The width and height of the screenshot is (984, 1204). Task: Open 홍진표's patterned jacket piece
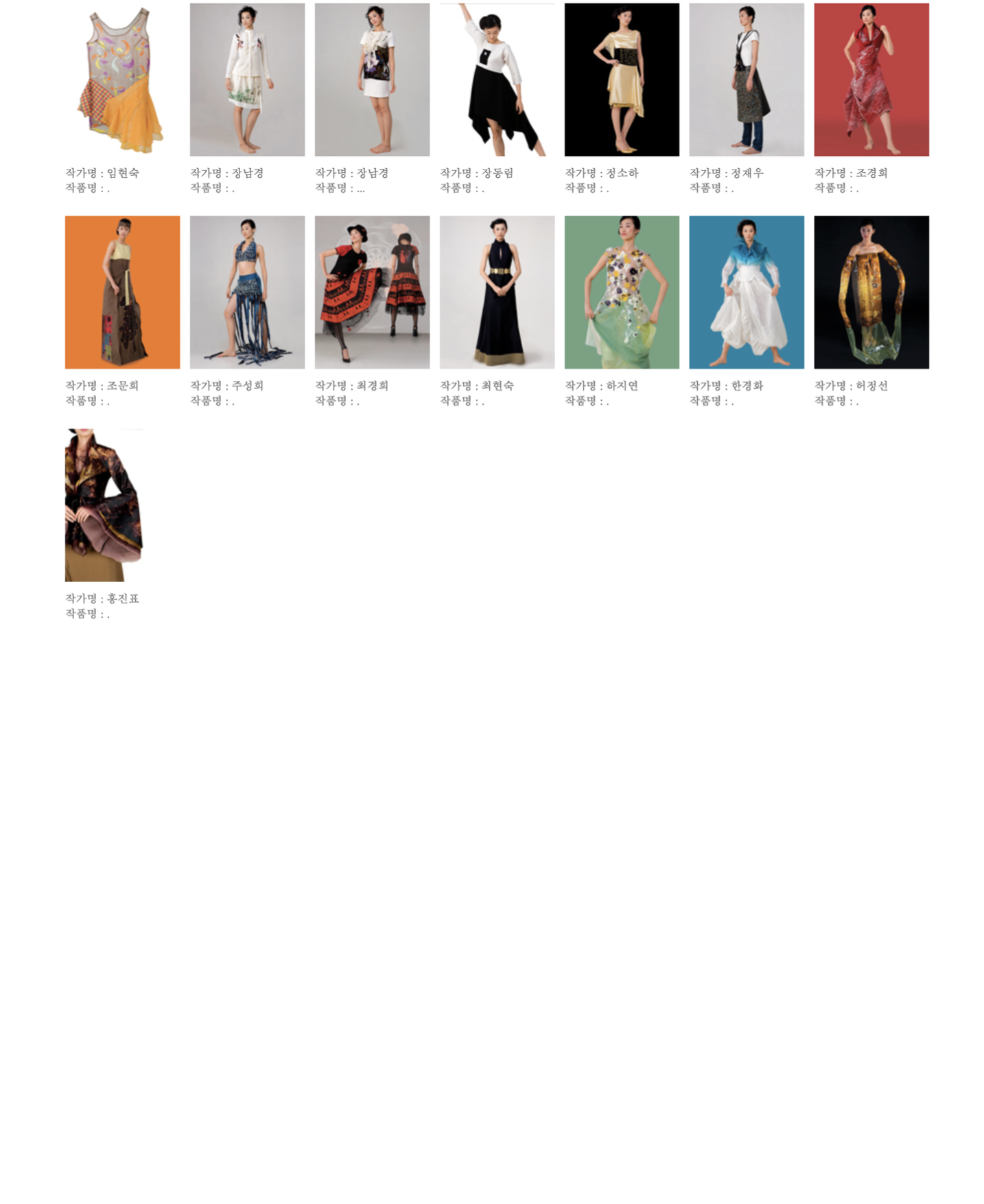pos(104,505)
